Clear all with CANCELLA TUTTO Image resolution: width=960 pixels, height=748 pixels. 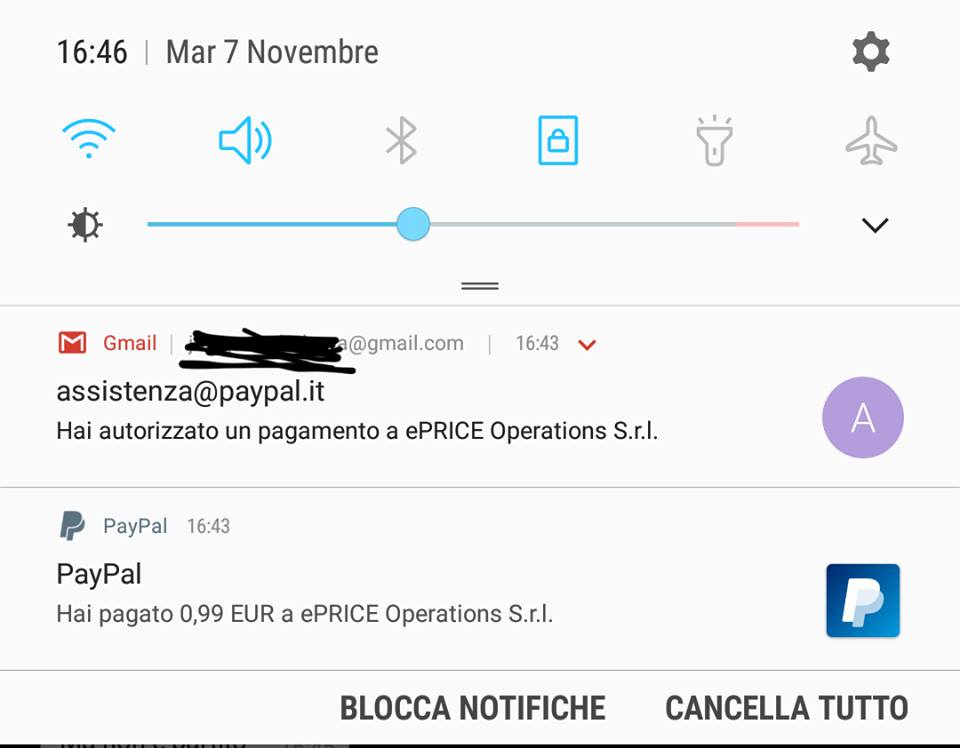786,708
